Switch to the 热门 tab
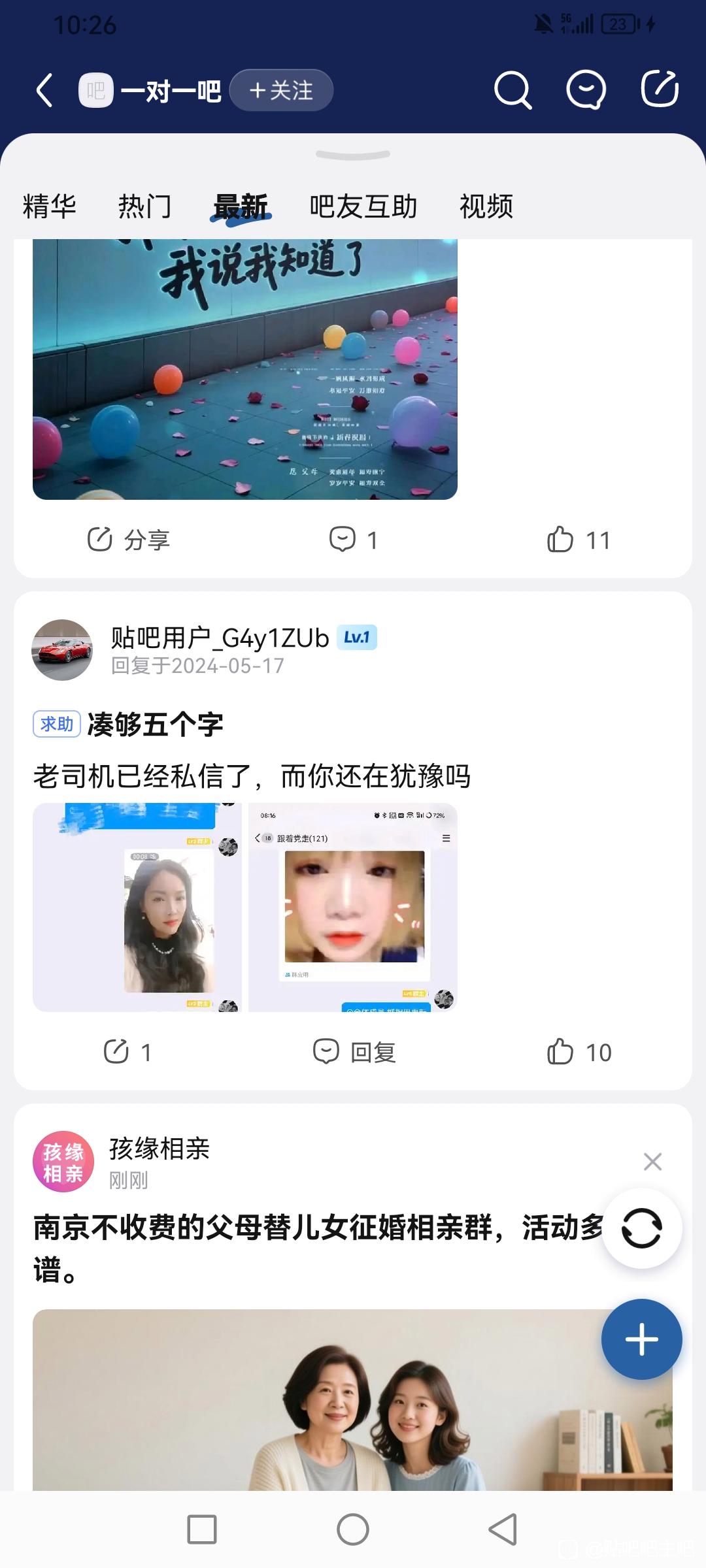 [144, 206]
